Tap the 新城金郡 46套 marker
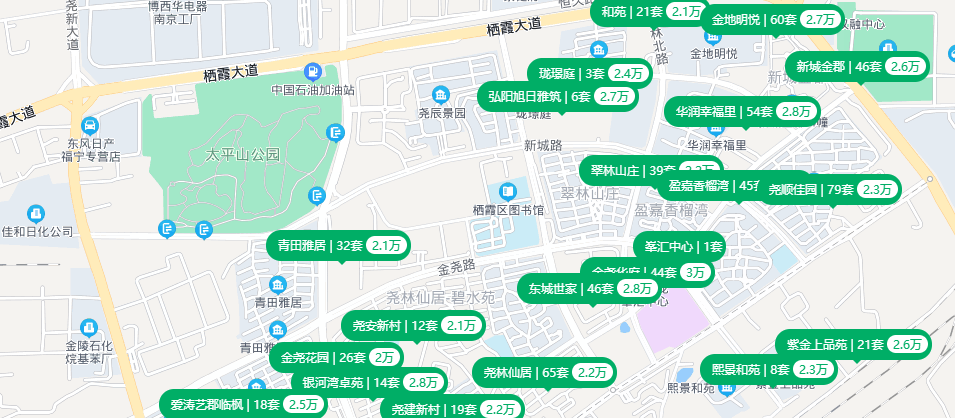 click(x=857, y=66)
